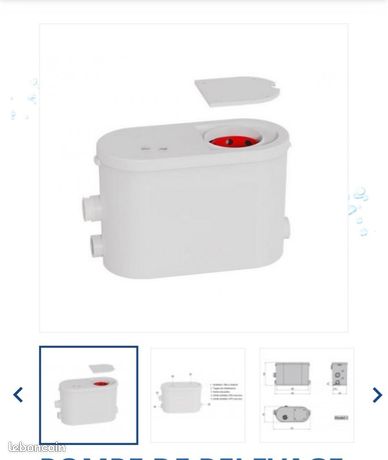Open the large pump product image
This screenshot has height=460, width=388.
coord(194,178)
